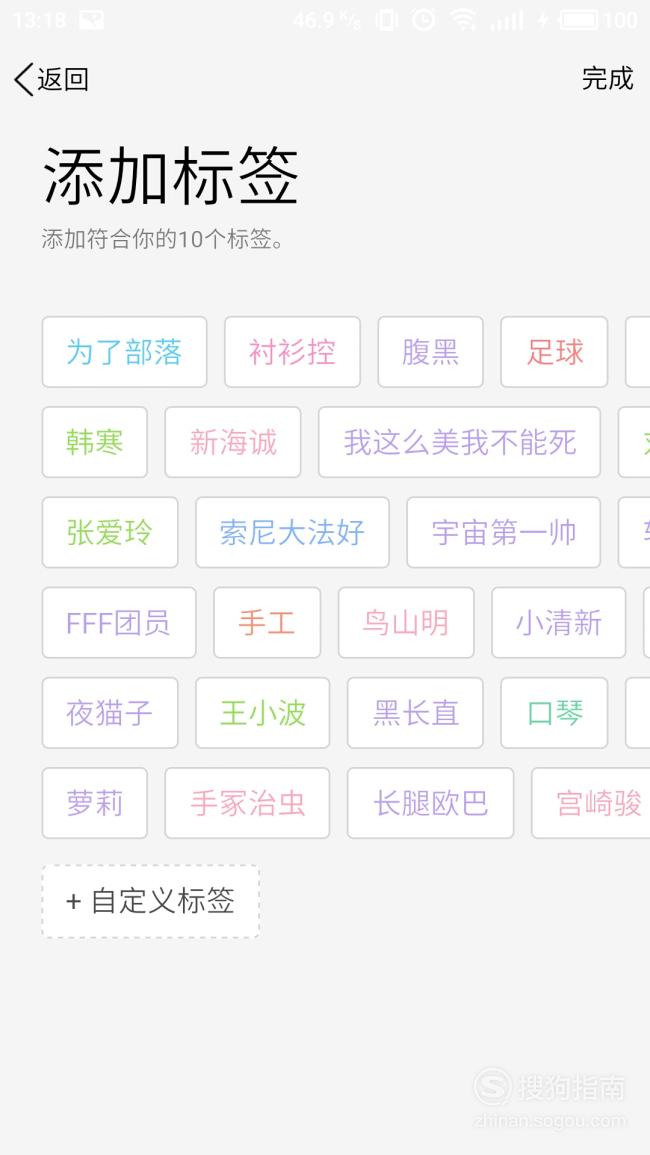Viewport: 650px width, 1155px height.
Task: Tap the 鸟山明 tag
Action: [406, 622]
